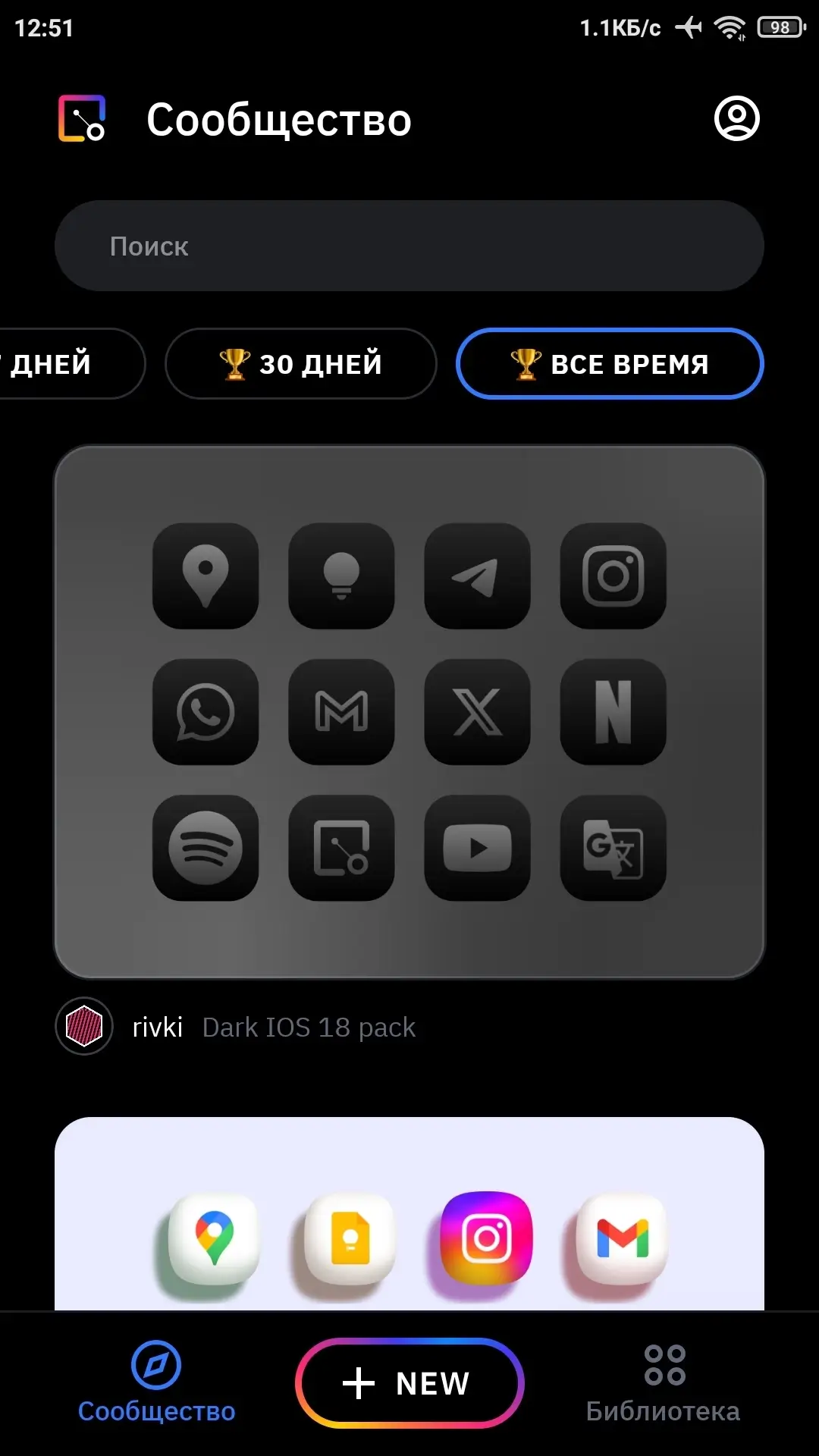This screenshot has width=819, height=1456.
Task: Tap the Поиск search field
Action: [409, 246]
